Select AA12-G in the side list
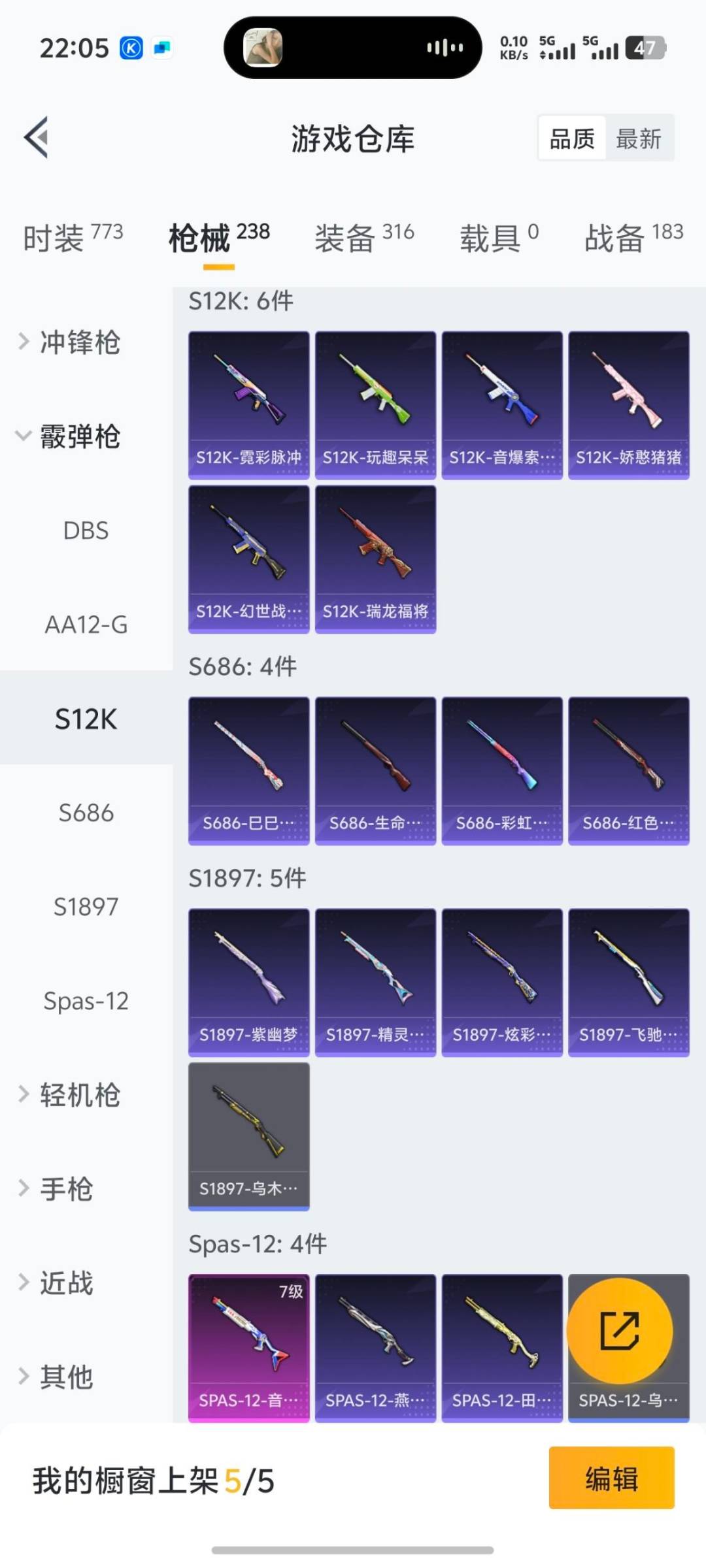 pyautogui.click(x=86, y=625)
